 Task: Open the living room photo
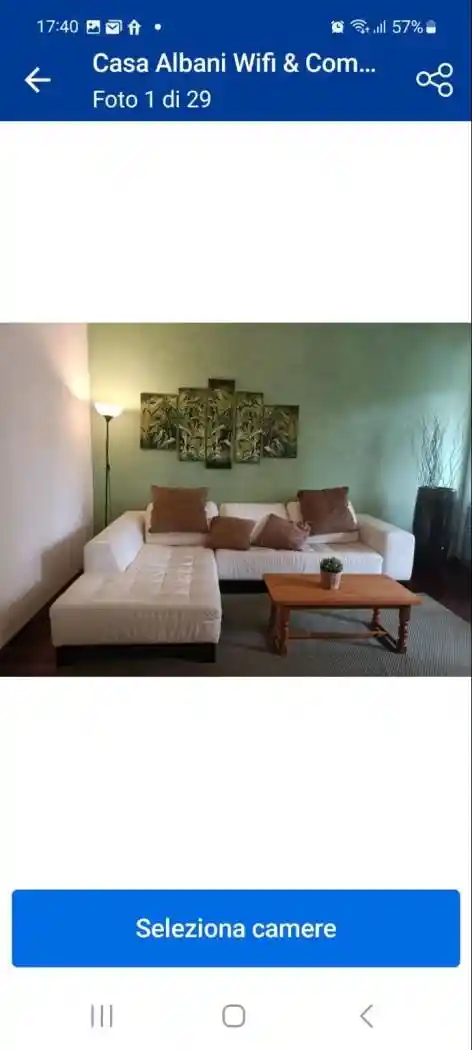[x=236, y=500]
